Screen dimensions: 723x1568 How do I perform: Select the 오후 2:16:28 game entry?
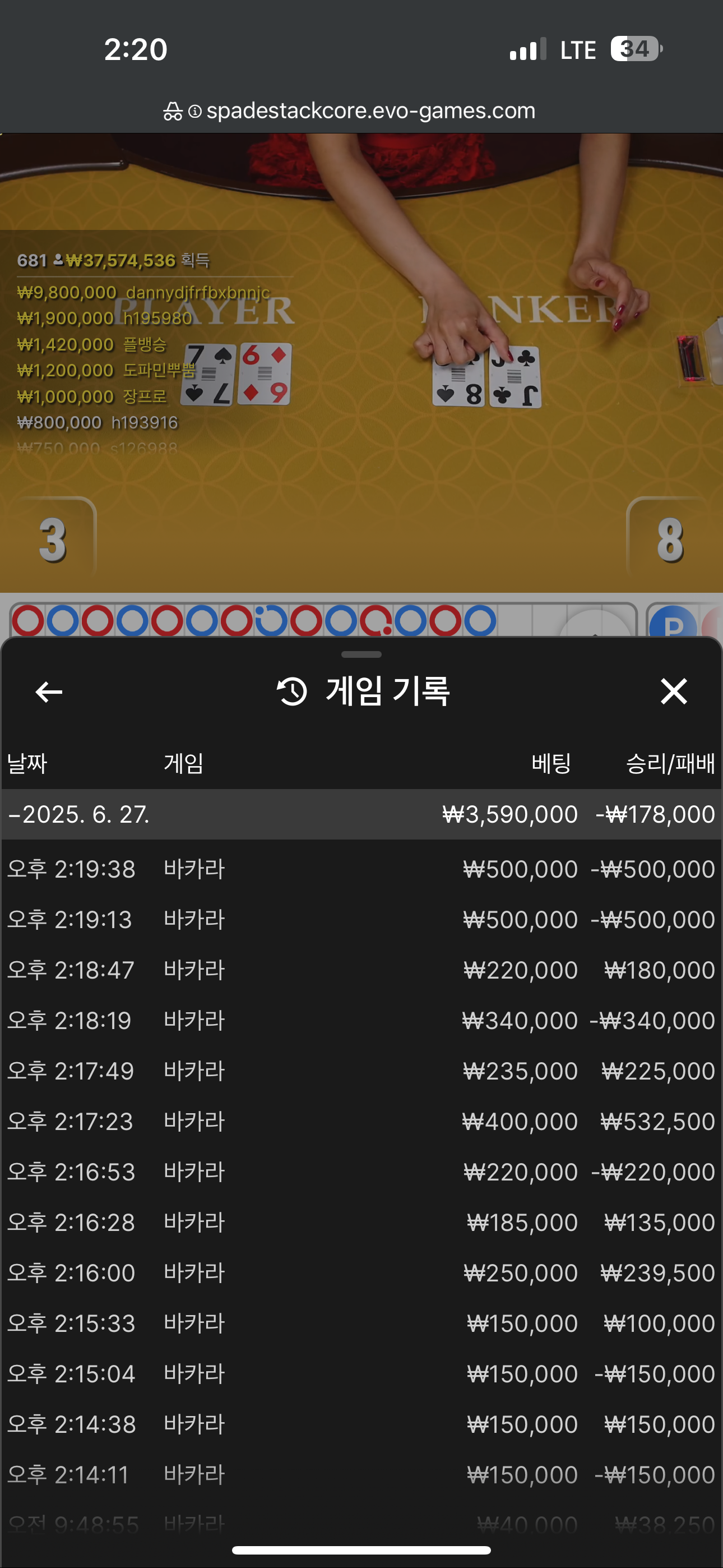coord(361,1223)
